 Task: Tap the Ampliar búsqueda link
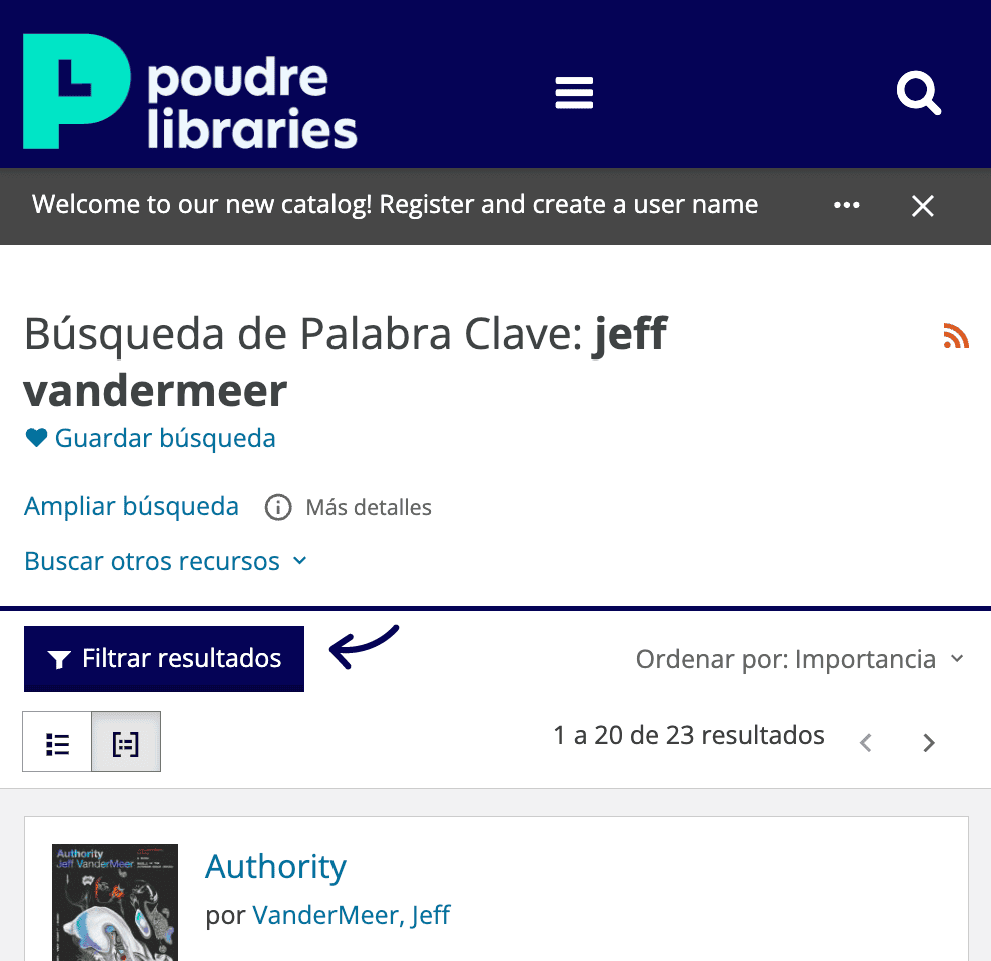click(x=131, y=506)
